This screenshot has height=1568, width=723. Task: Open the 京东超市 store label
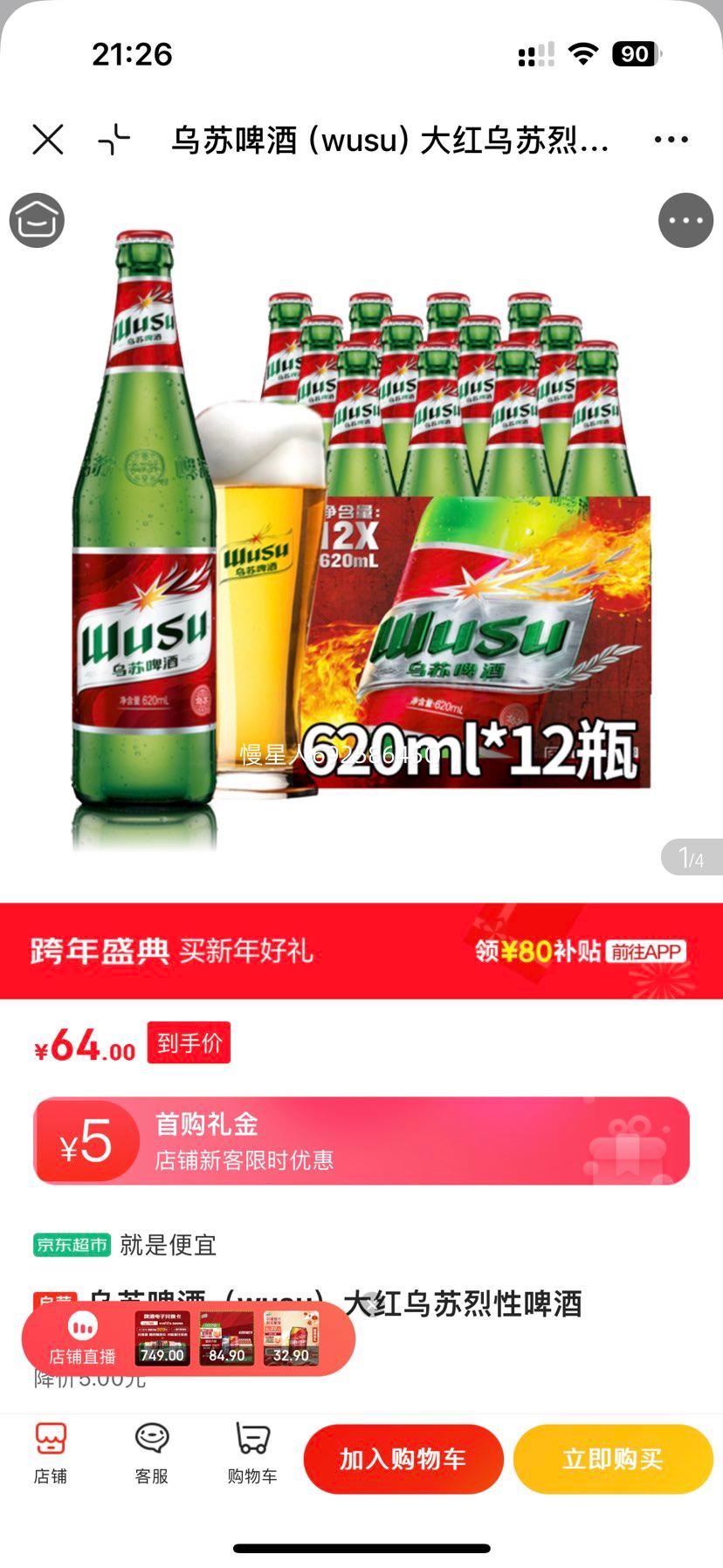coord(69,1246)
